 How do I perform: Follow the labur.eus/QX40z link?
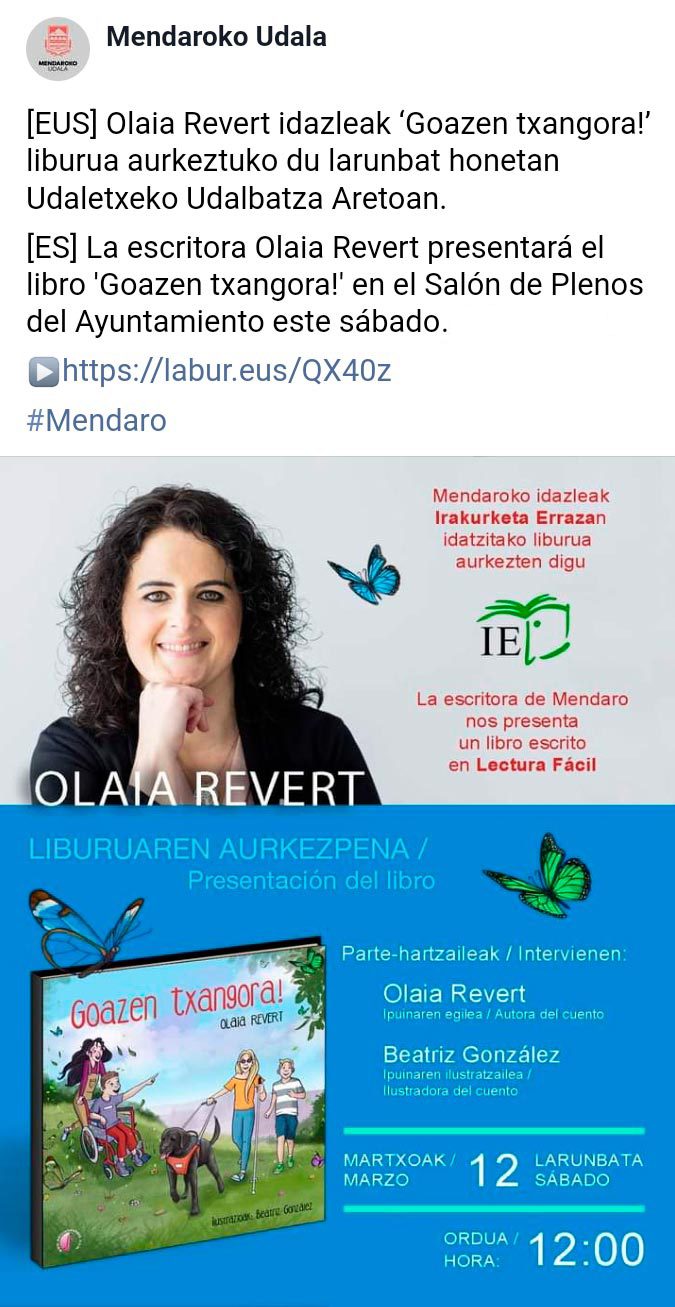click(226, 371)
